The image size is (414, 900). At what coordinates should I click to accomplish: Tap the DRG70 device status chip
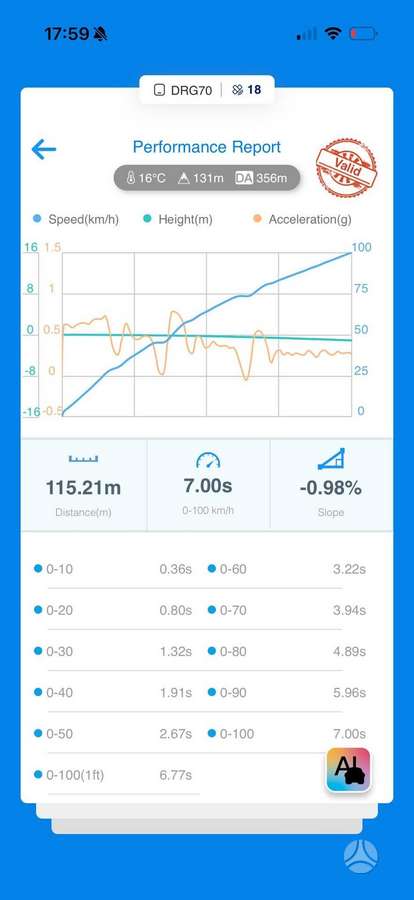[207, 90]
